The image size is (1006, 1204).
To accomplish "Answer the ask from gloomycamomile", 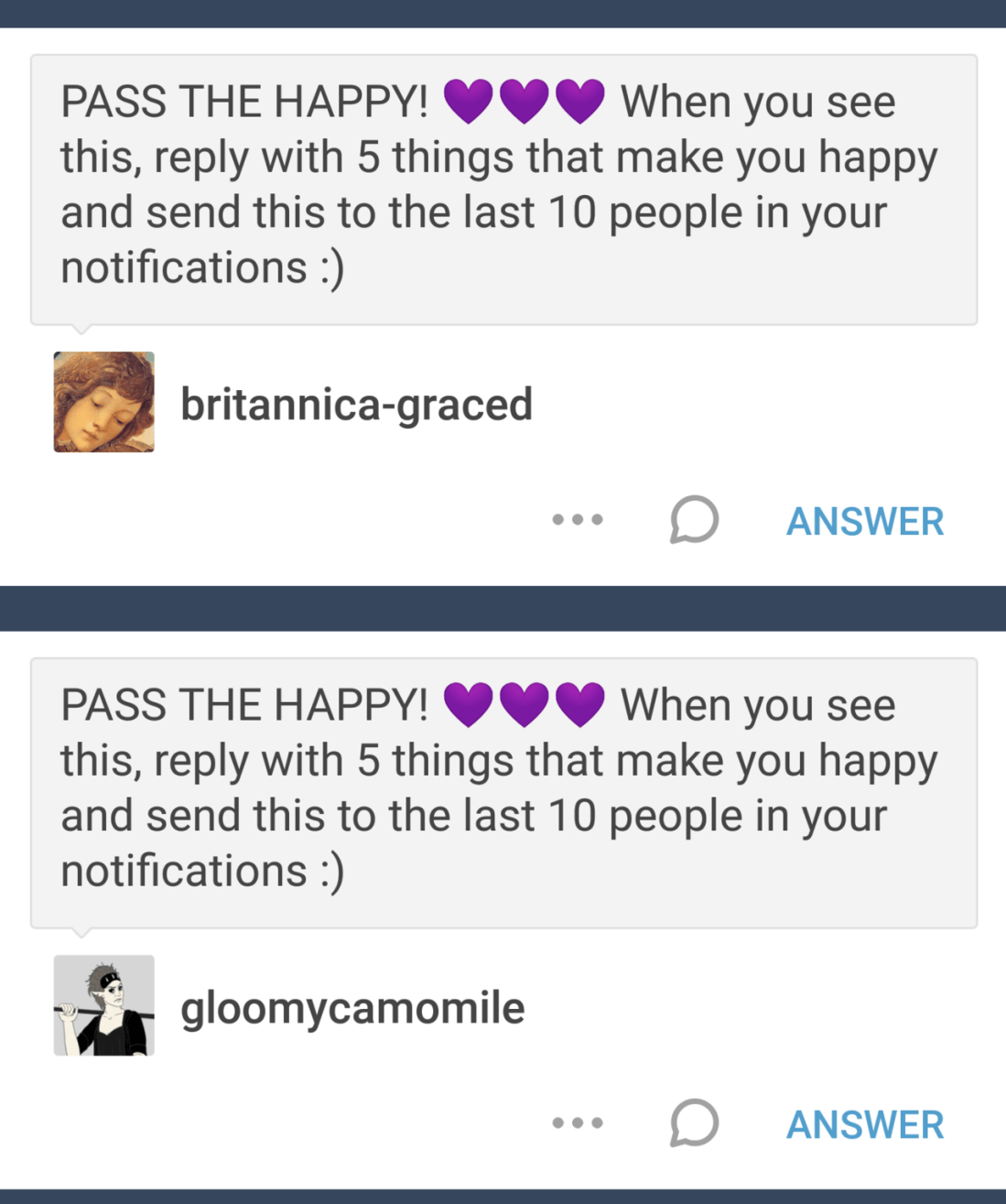I will tap(864, 1124).
